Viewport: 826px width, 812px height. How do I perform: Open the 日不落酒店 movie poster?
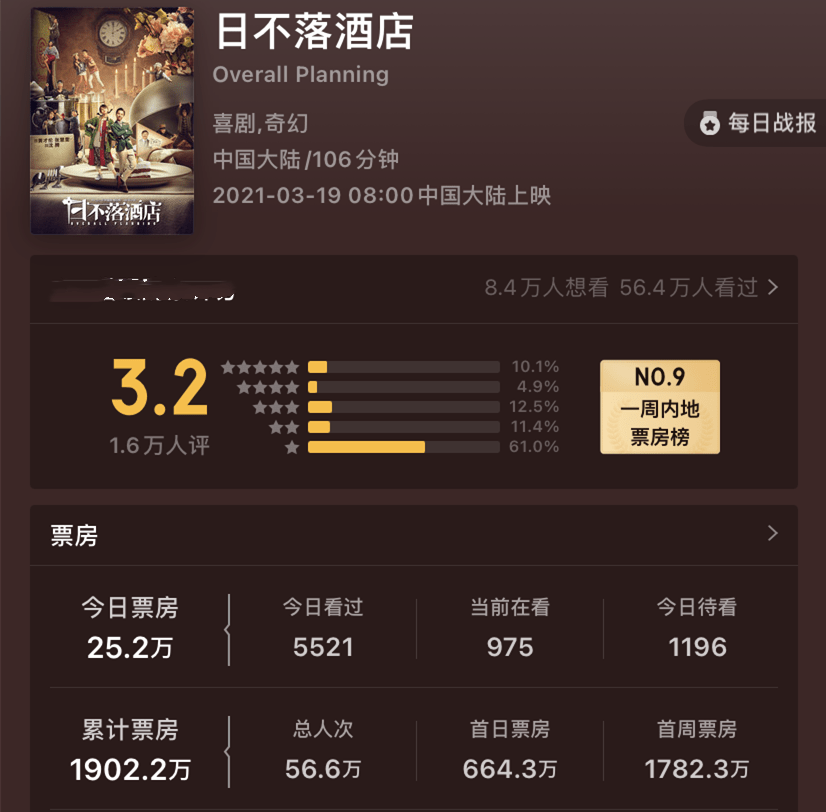111,121
